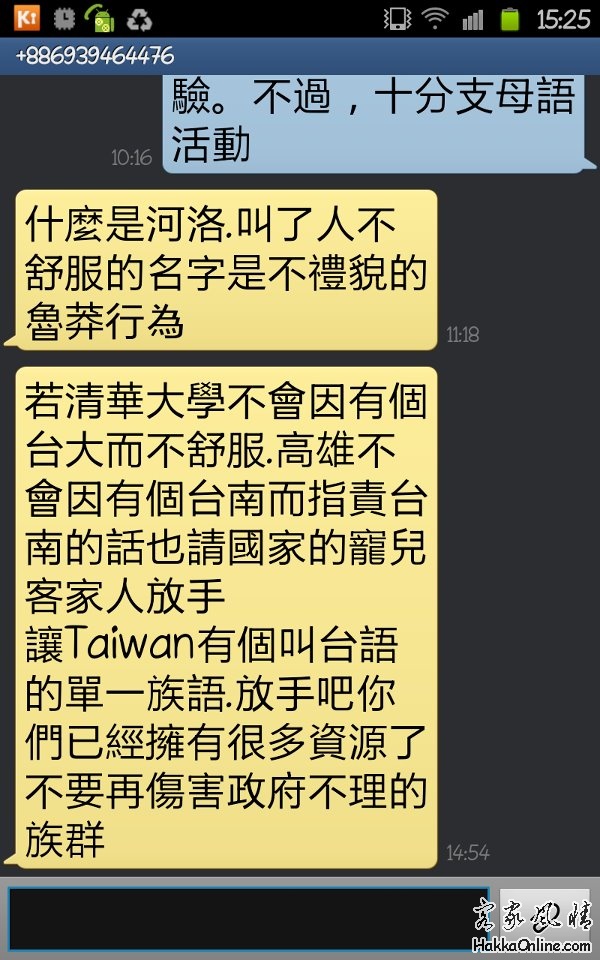Tap the send button beside the text field
The width and height of the screenshot is (600, 960).
coord(545,918)
